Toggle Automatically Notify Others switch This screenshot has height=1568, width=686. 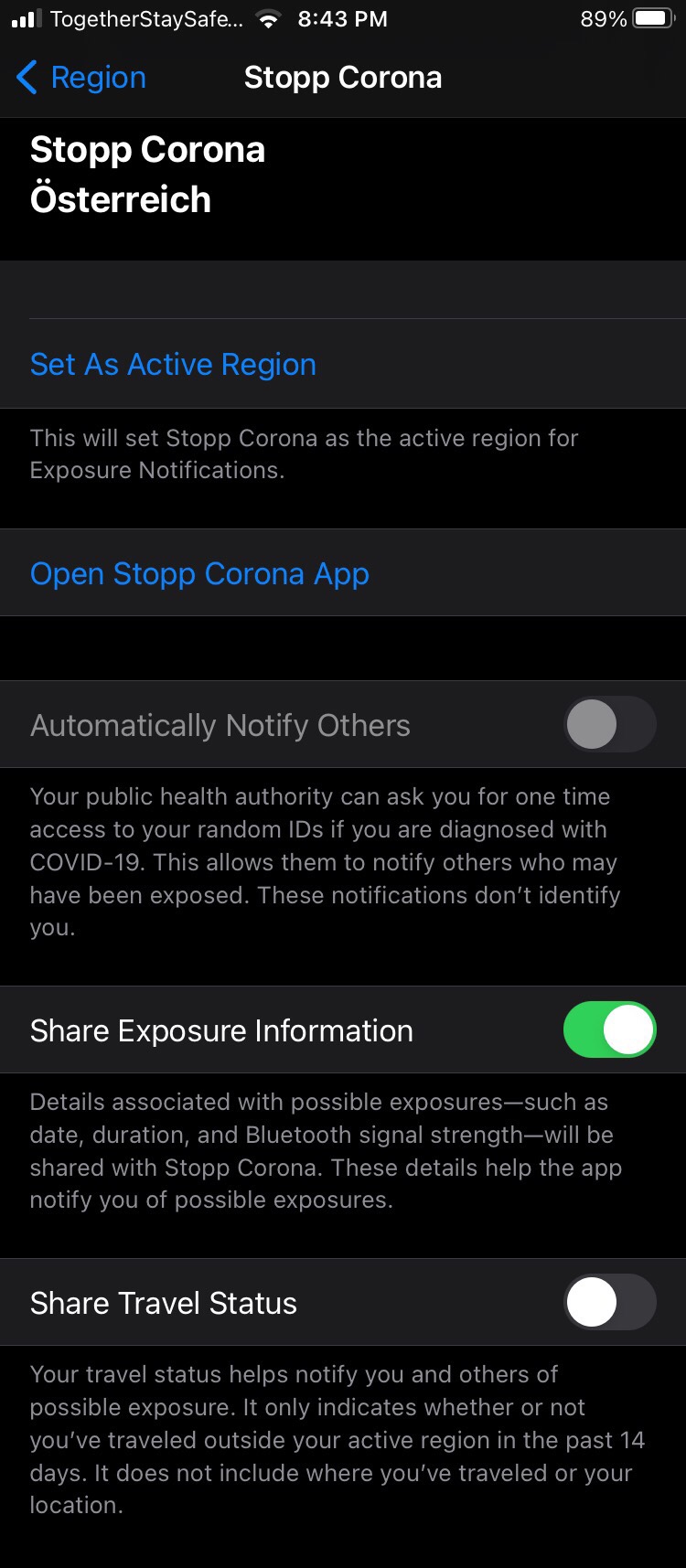pos(609,725)
